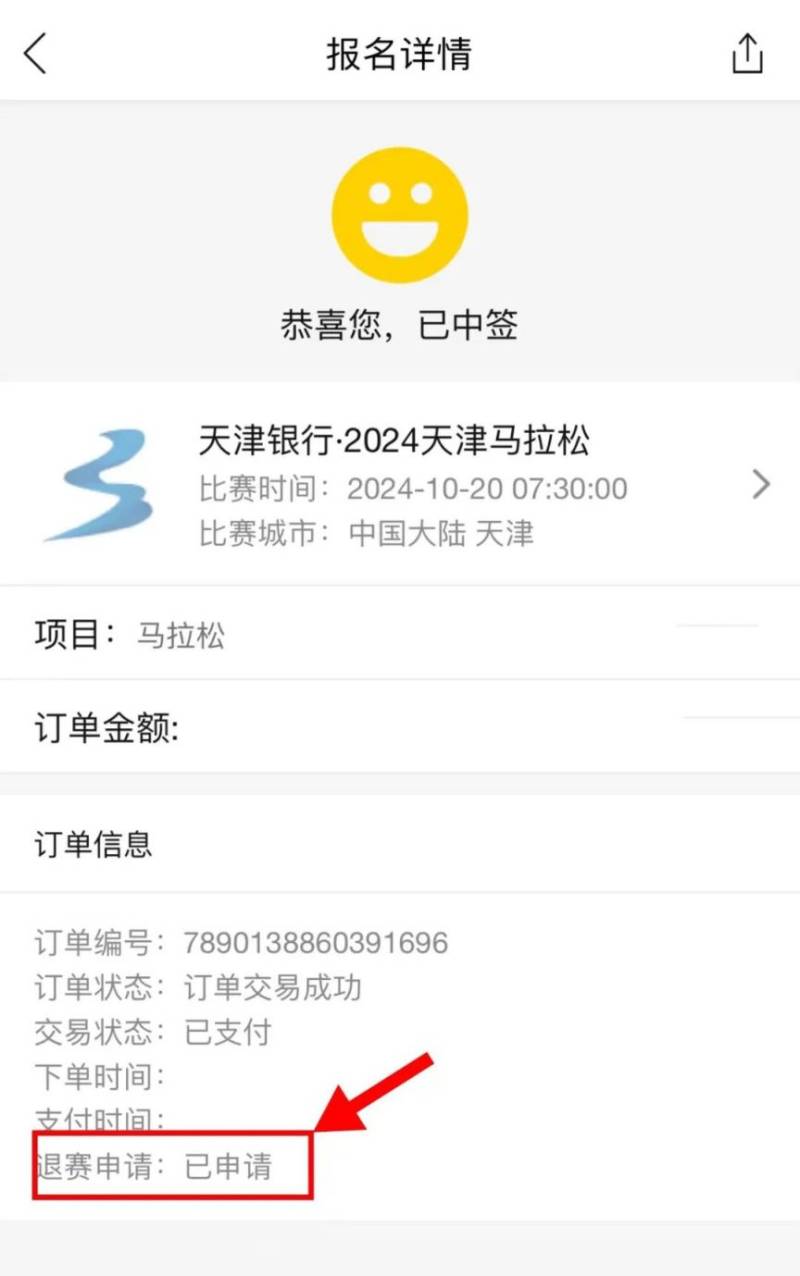Open the share icon at top right
The image size is (800, 1276).
click(x=748, y=55)
